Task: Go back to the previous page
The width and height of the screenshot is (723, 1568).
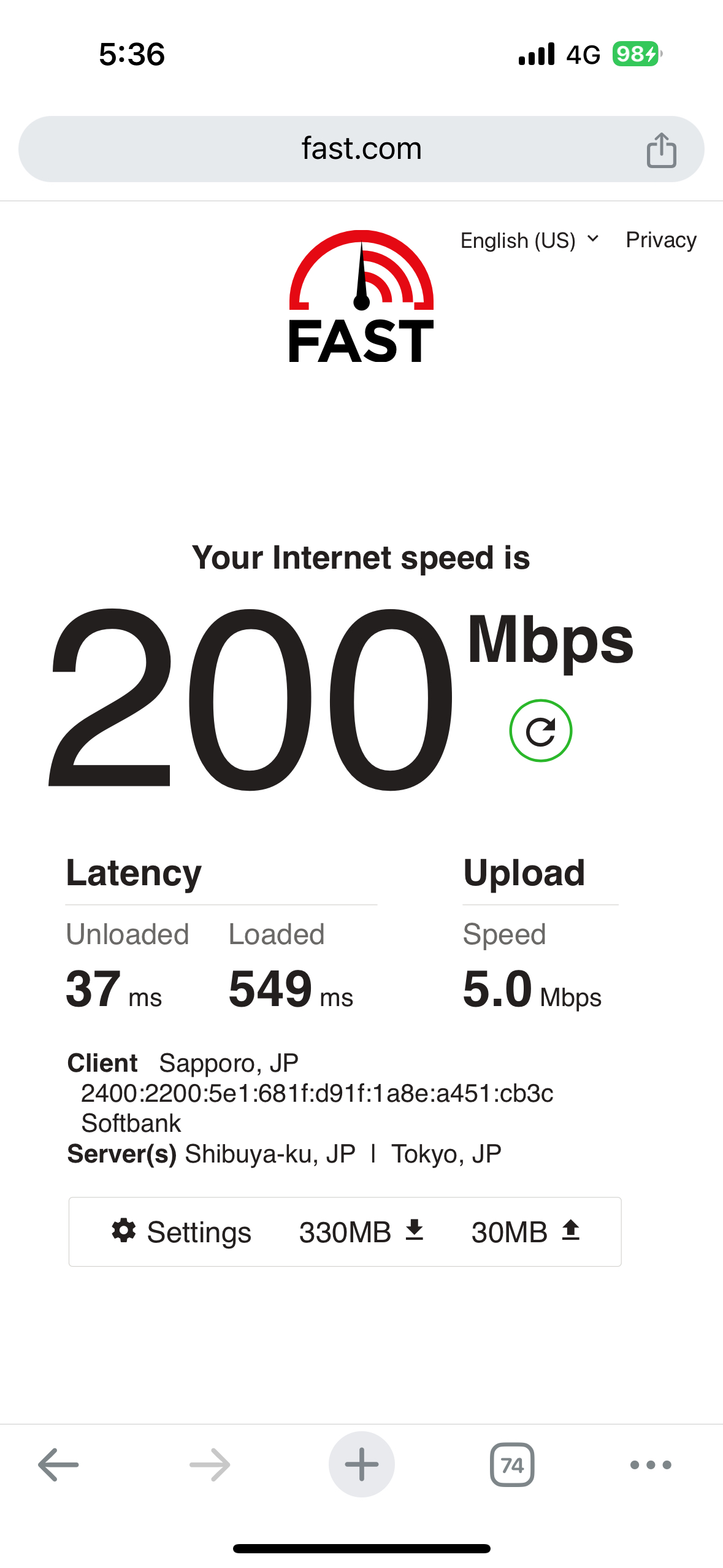Action: point(58,1465)
